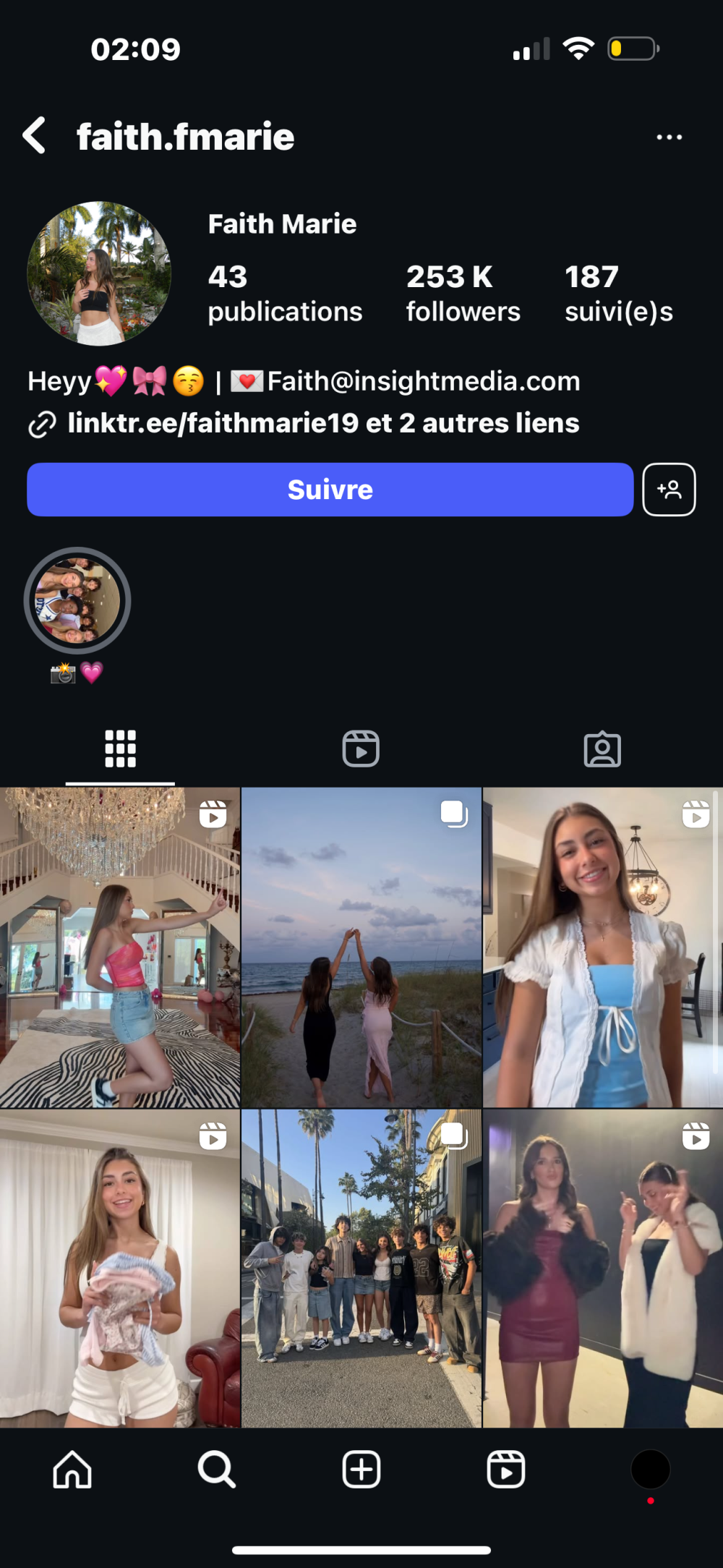Open the reel with blue top and white cardigan
The image size is (723, 1568).
[602, 947]
